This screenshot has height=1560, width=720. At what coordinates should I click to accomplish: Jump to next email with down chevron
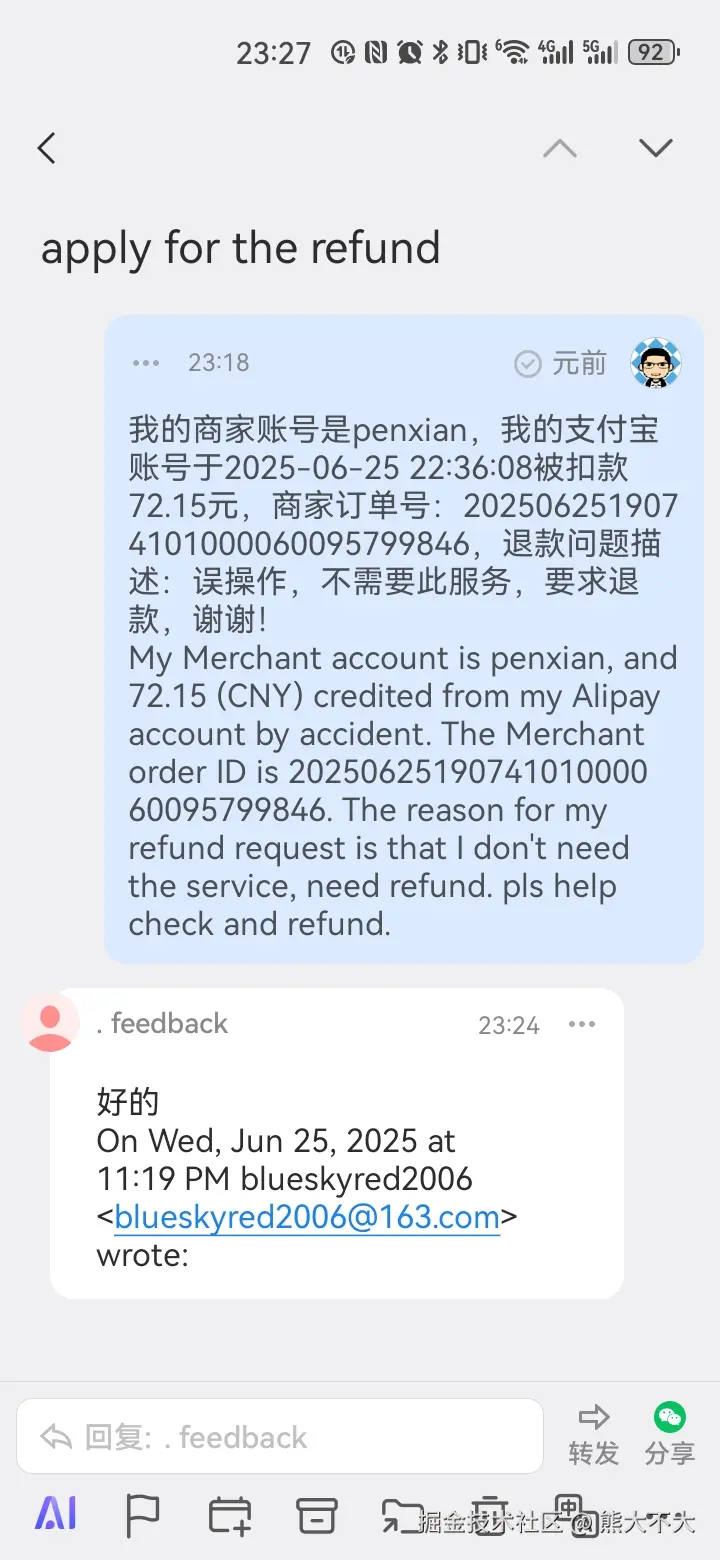click(655, 147)
